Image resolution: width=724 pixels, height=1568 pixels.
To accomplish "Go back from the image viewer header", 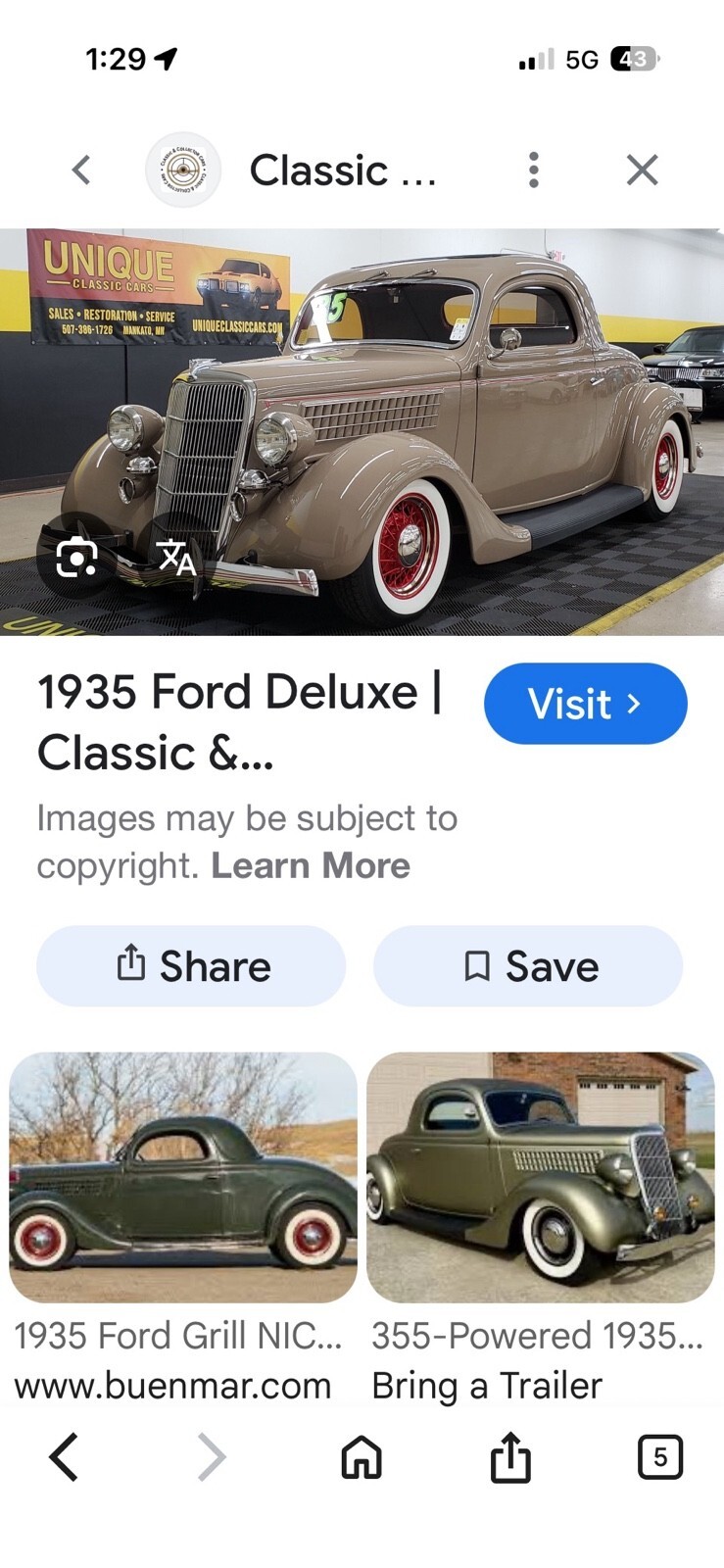I will [x=81, y=171].
